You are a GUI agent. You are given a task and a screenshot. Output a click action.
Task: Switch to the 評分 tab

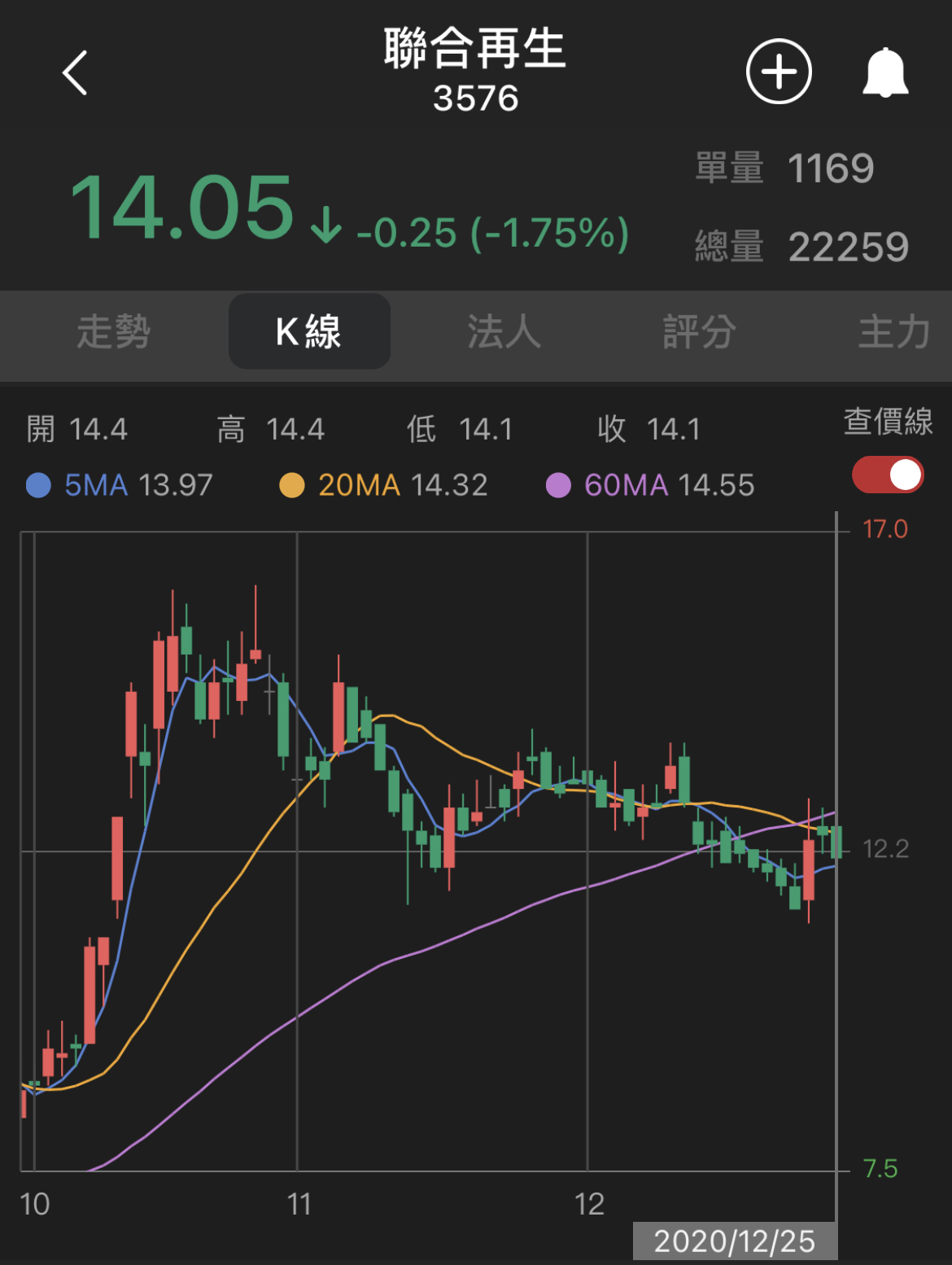699,332
